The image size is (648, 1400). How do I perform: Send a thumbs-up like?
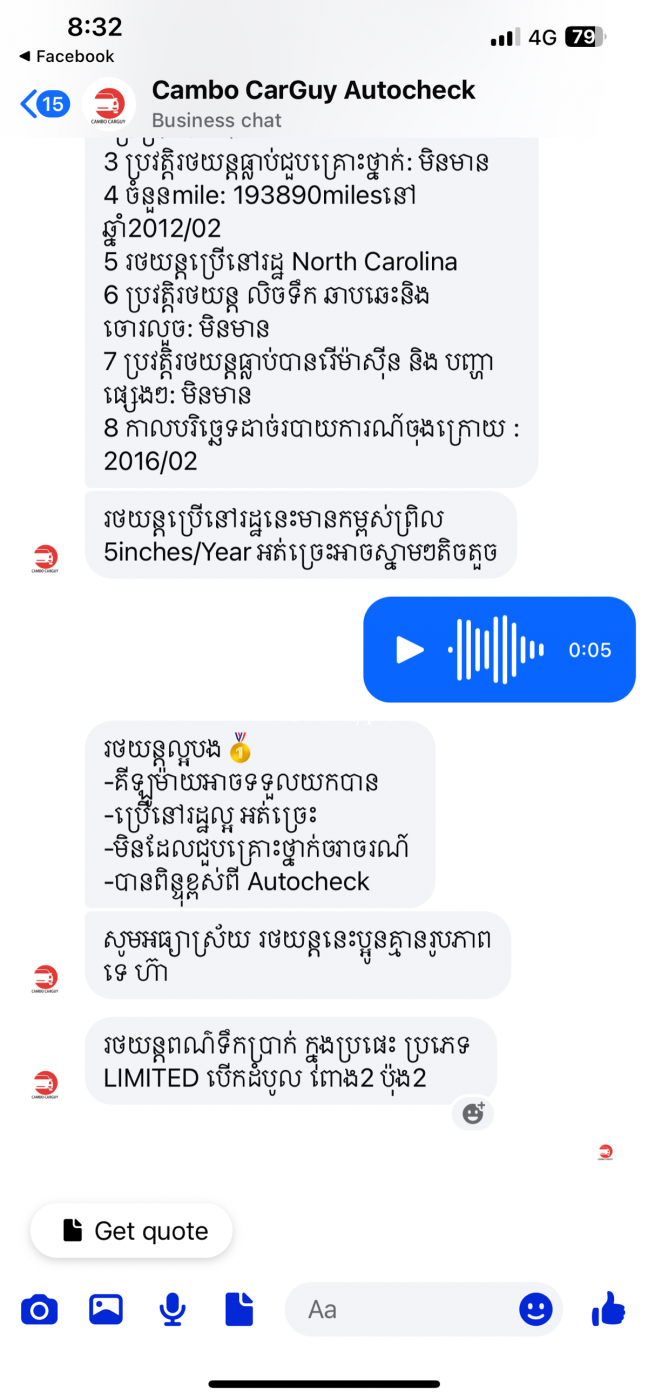[608, 1308]
